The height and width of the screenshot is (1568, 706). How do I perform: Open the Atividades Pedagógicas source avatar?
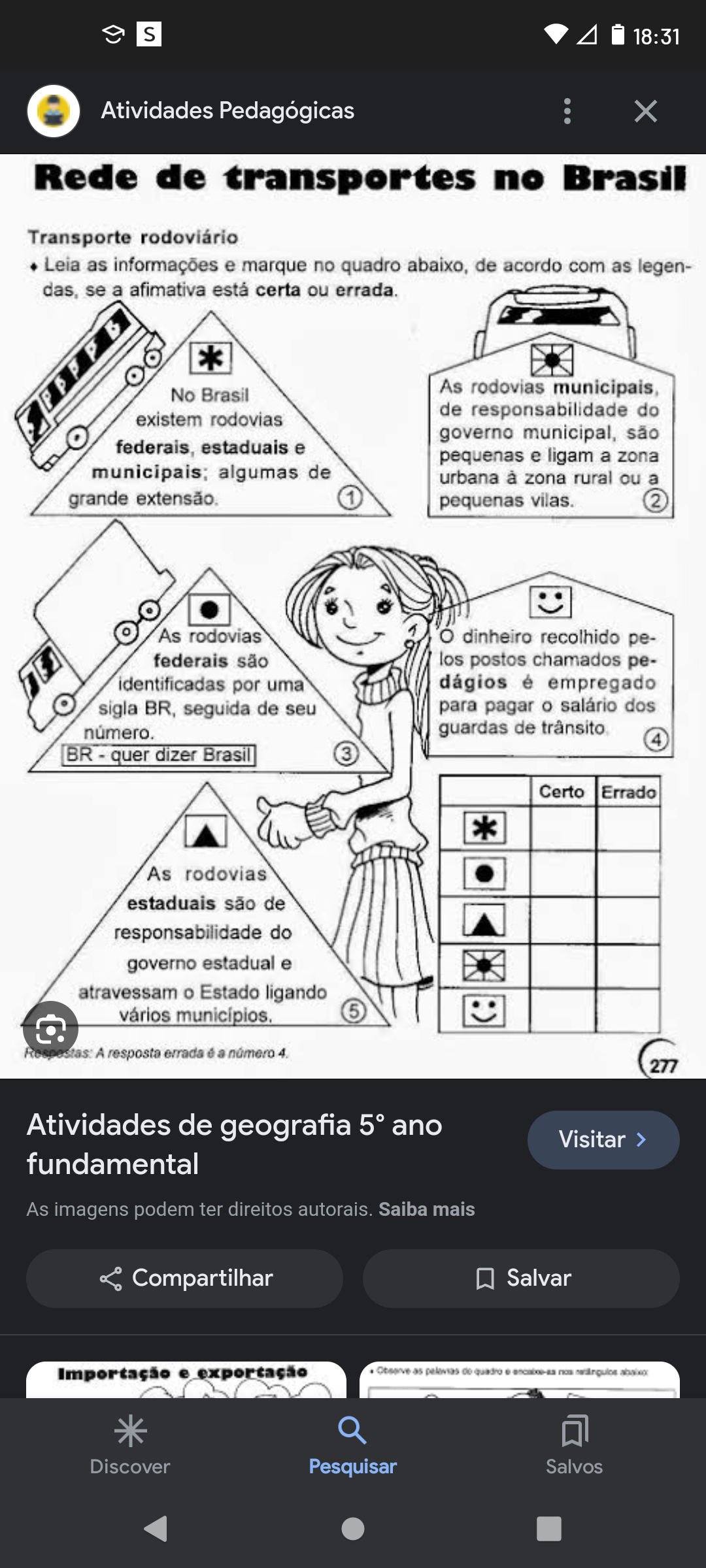tap(54, 111)
